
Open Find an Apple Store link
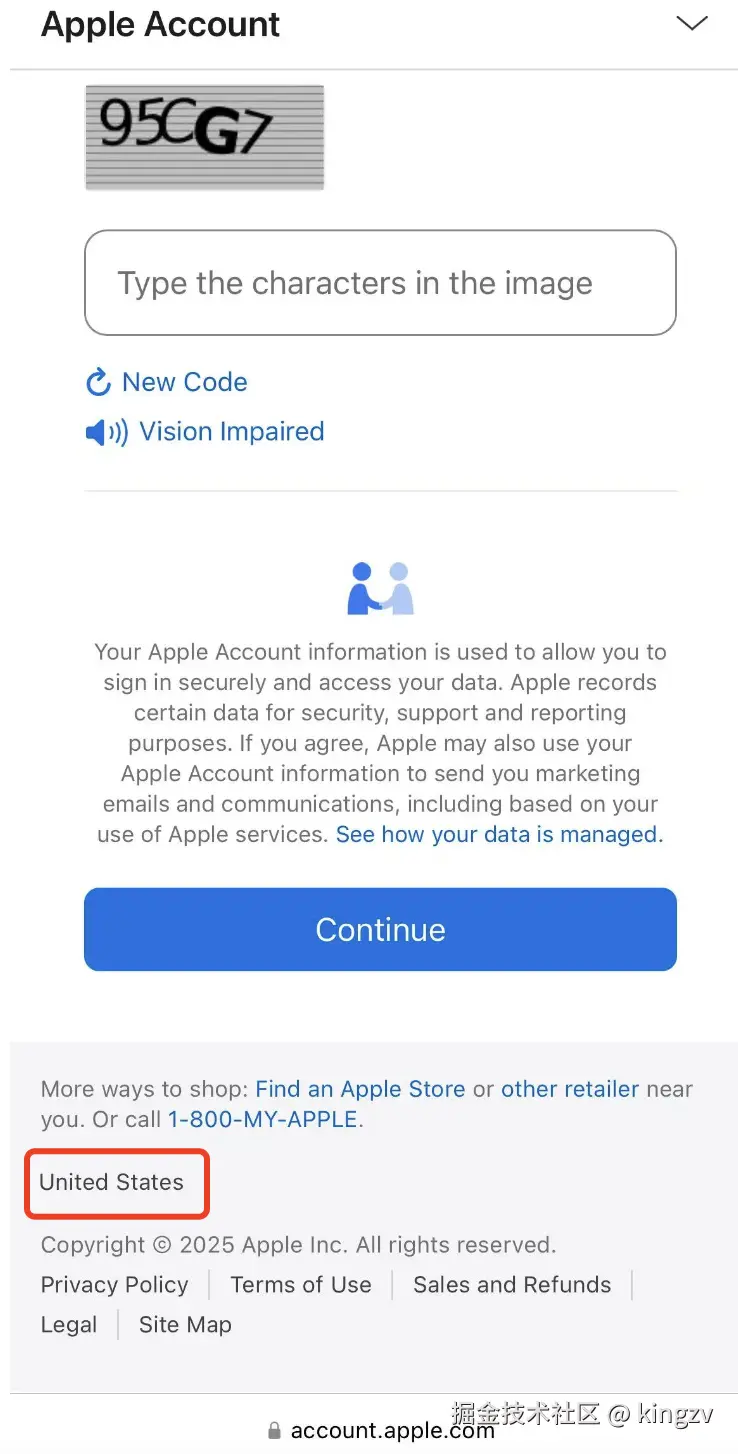(x=360, y=1089)
